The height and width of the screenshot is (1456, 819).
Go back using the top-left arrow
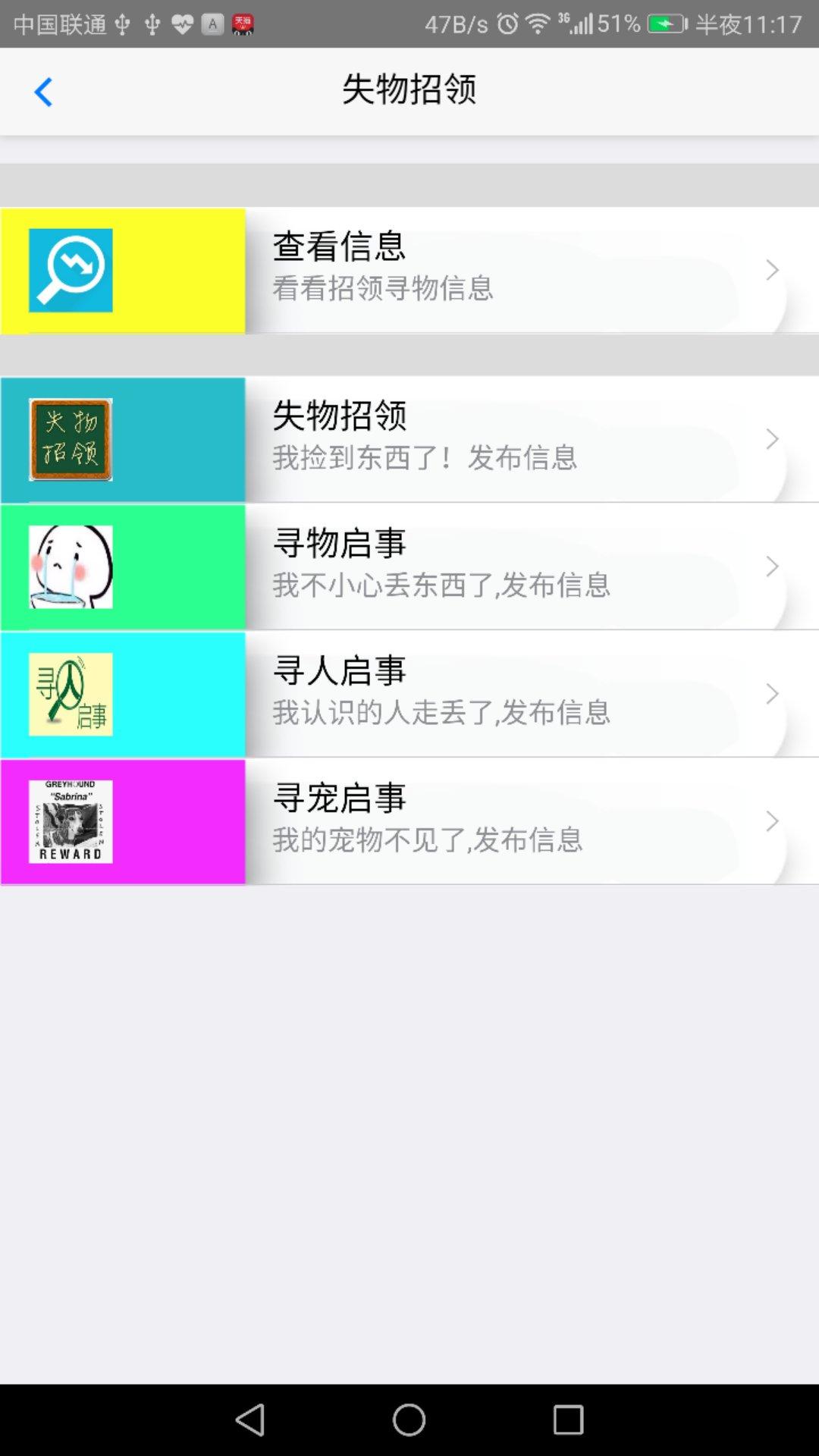pyautogui.click(x=44, y=92)
